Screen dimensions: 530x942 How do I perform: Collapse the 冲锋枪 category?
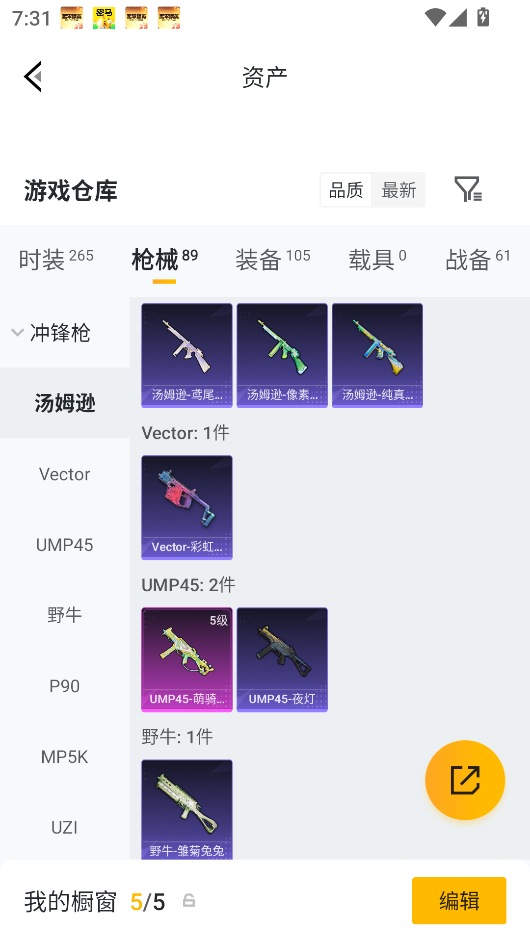coord(52,332)
